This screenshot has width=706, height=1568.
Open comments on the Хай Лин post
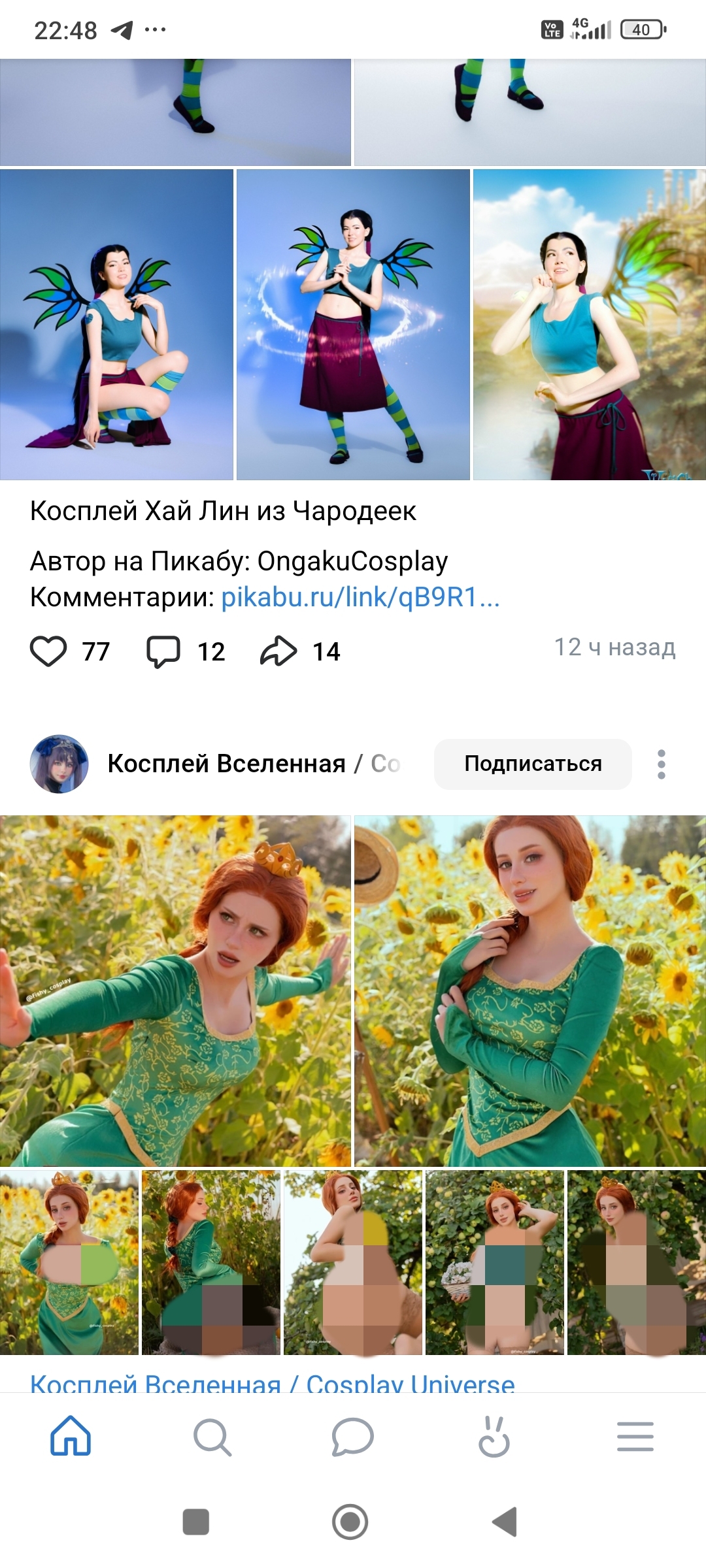point(163,651)
